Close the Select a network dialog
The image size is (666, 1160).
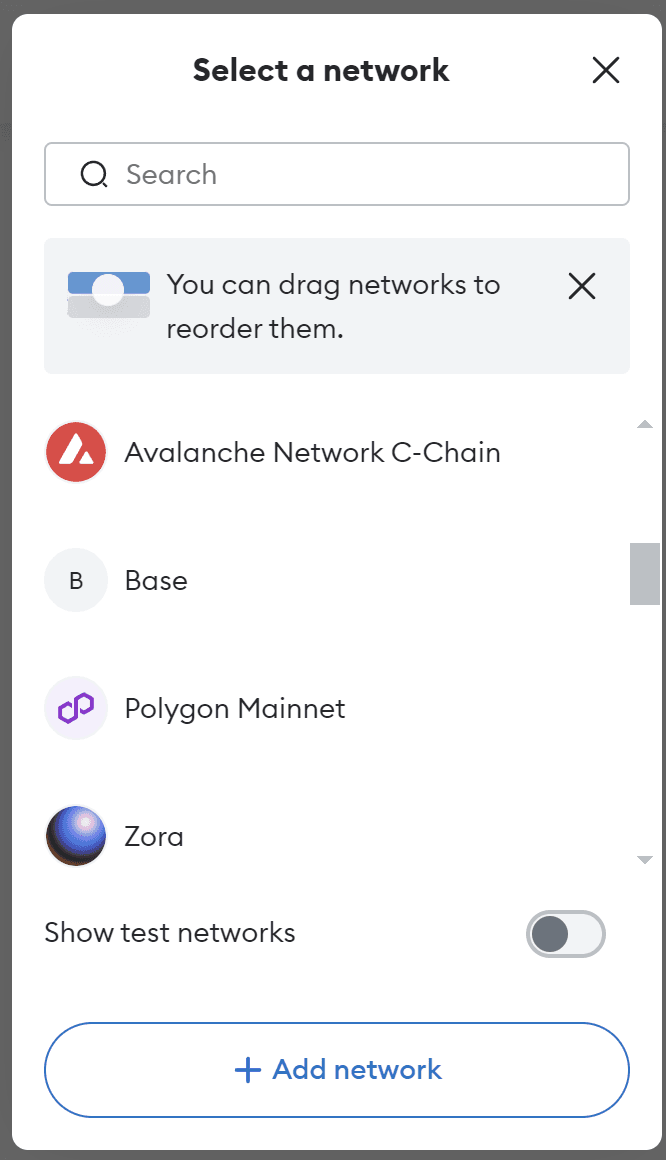coord(606,70)
